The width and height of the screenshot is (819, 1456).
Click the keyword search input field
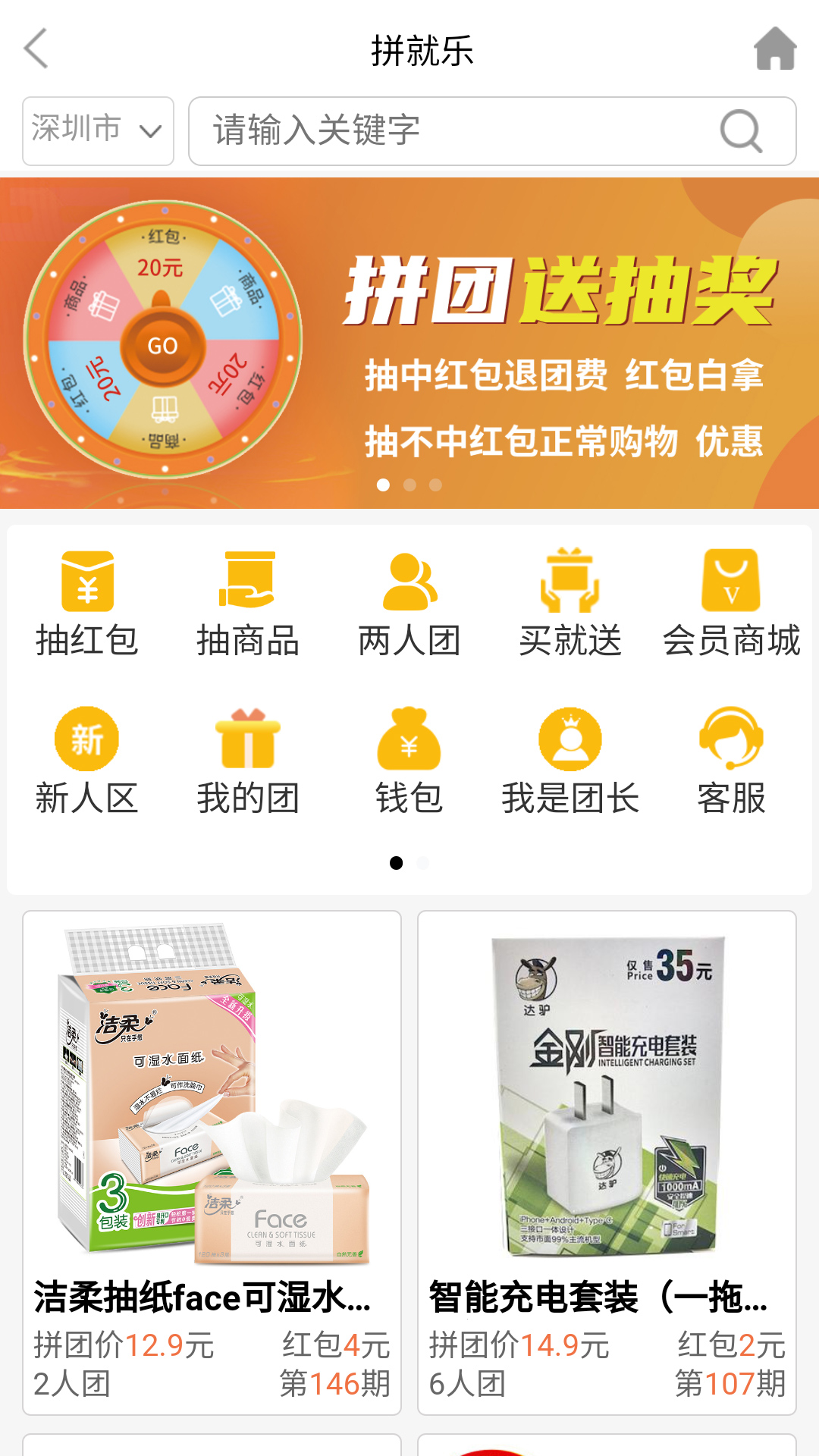pos(455,130)
